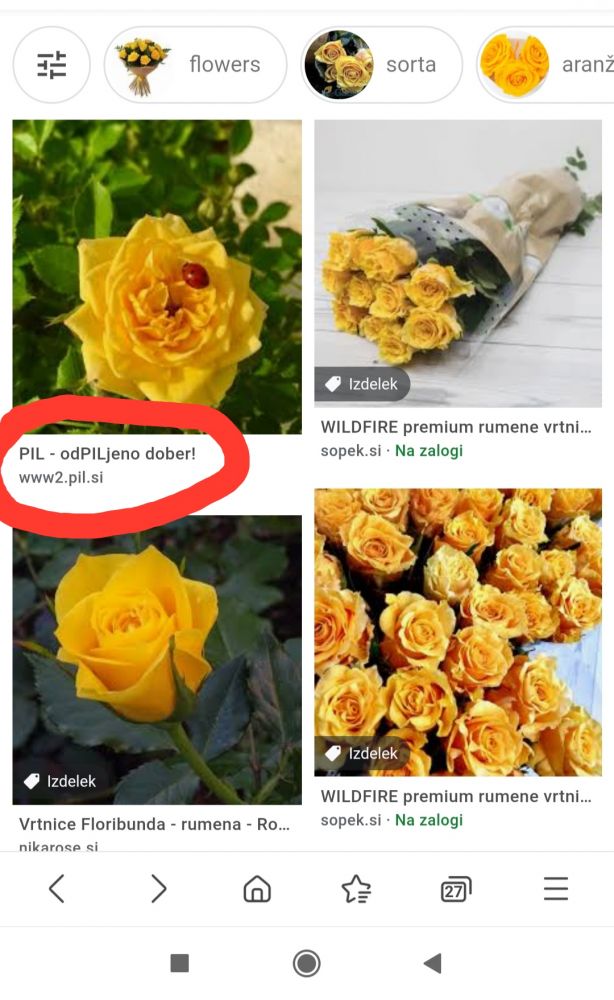Image resolution: width=614 pixels, height=1000 pixels.
Task: Go forward in browser history
Action: tap(158, 888)
